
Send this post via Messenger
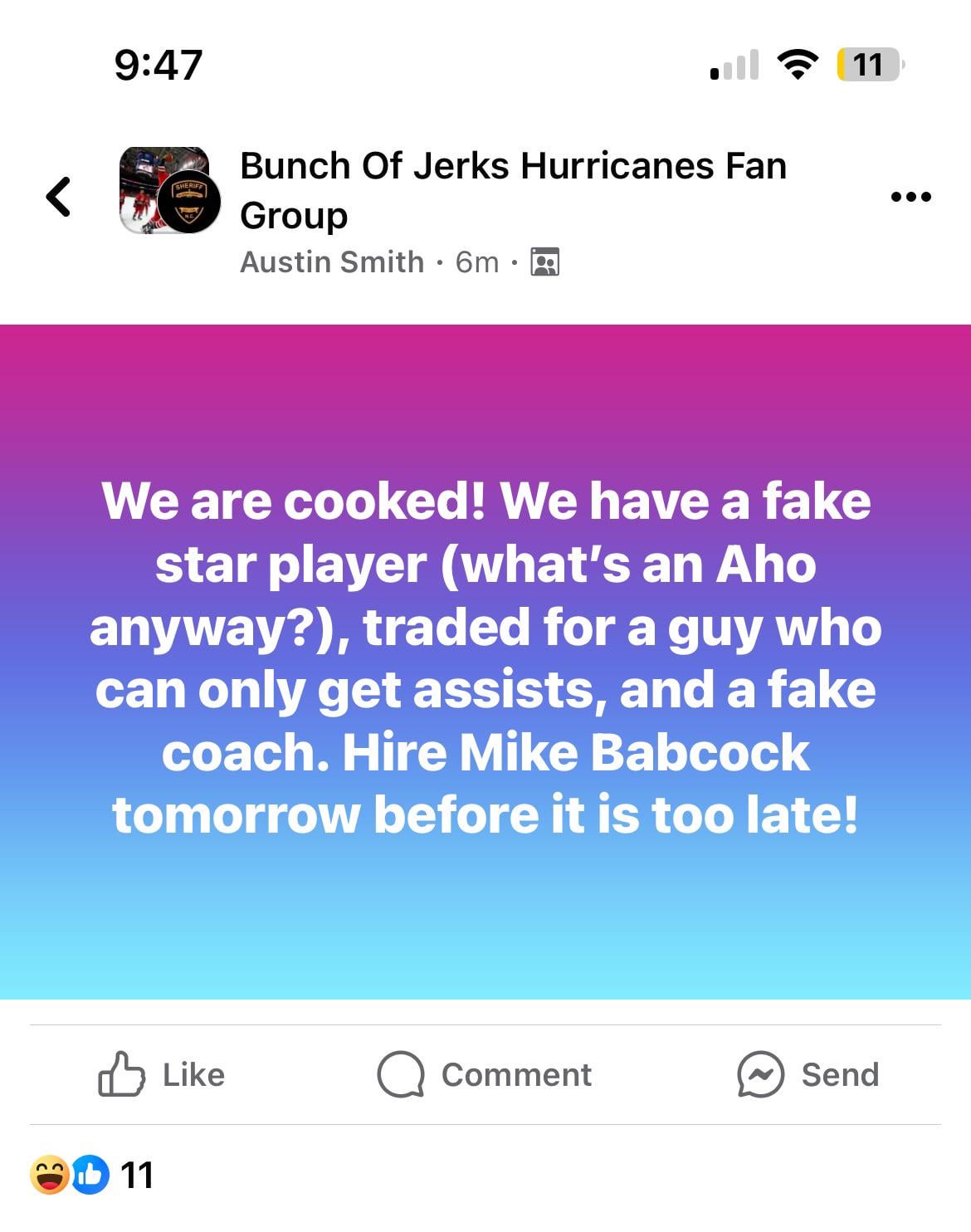coord(808,1074)
